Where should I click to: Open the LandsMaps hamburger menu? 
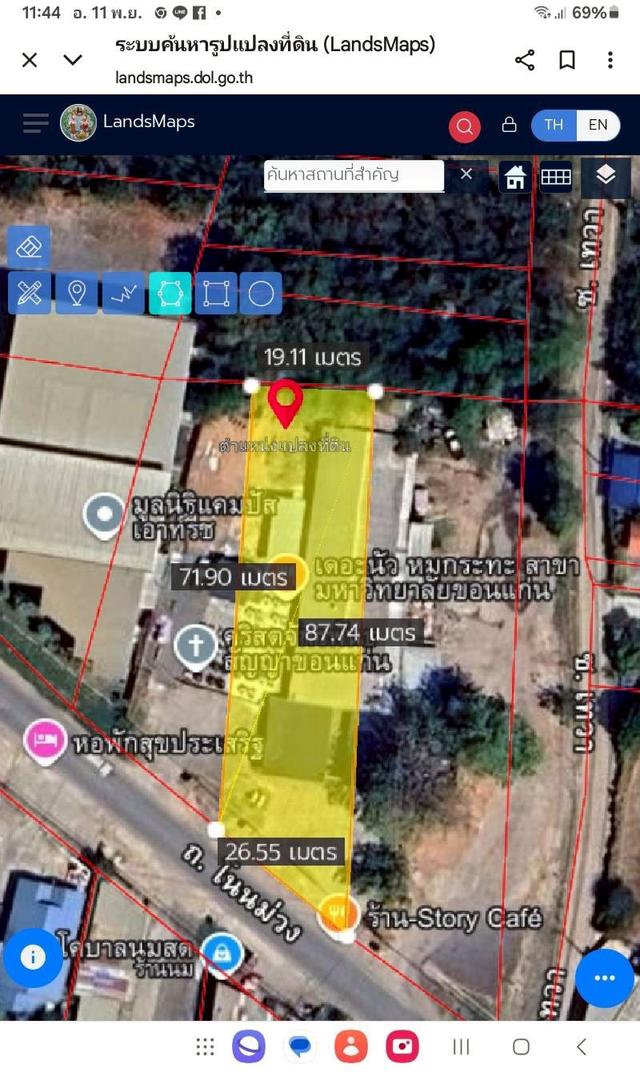click(35, 123)
